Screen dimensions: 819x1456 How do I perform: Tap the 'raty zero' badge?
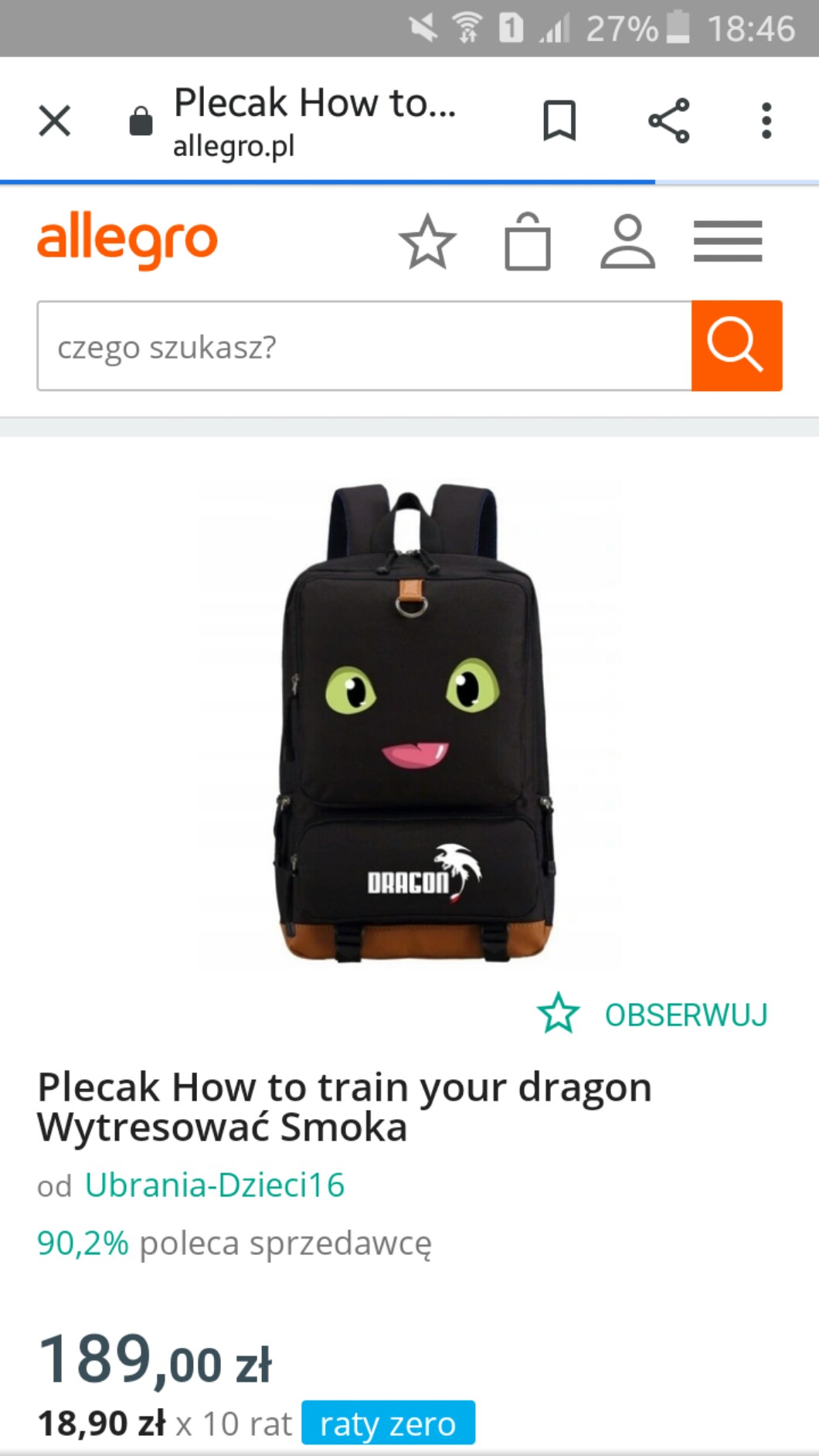tap(388, 1423)
